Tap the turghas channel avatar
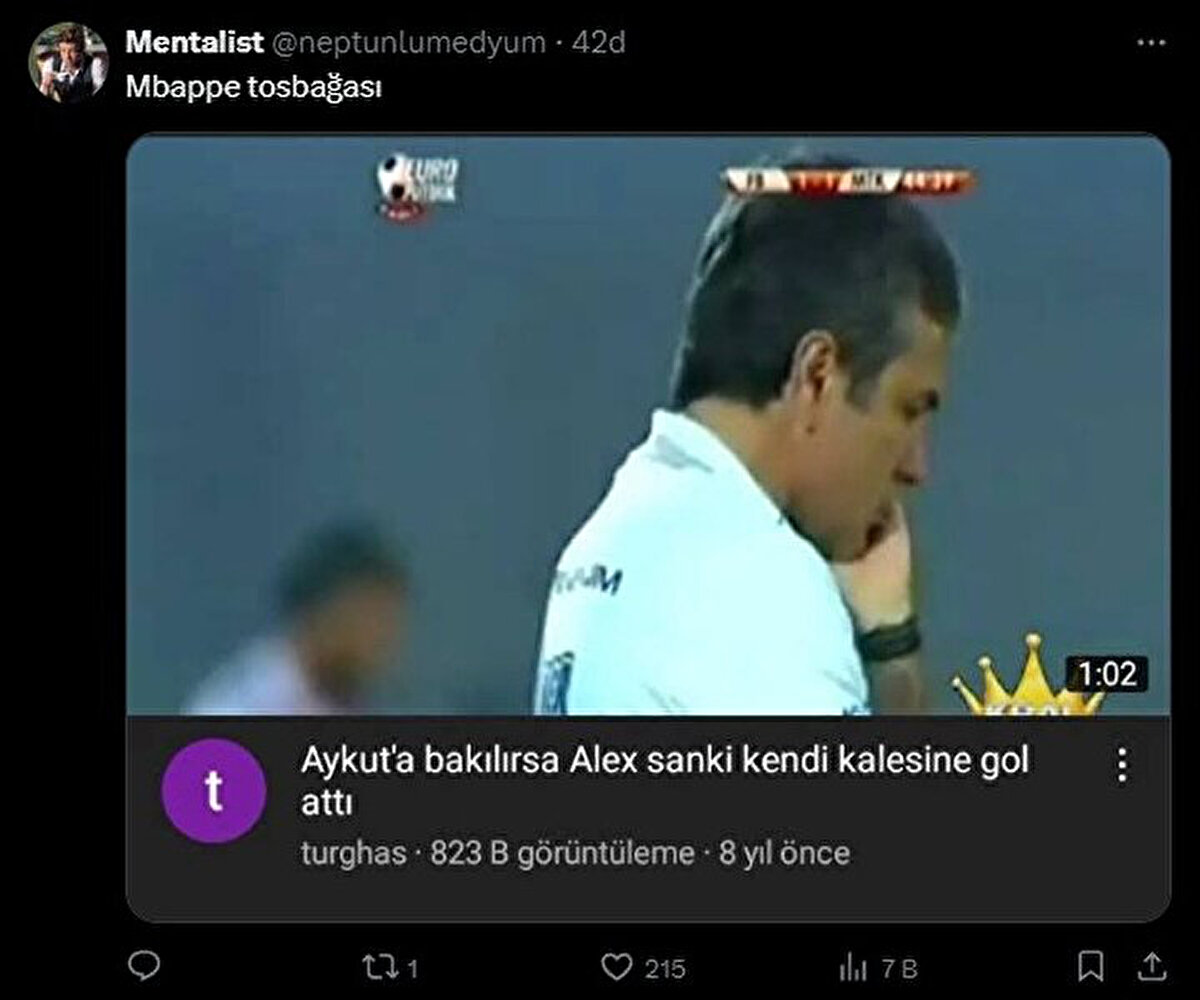Viewport: 1200px width, 1000px height. coord(213,791)
